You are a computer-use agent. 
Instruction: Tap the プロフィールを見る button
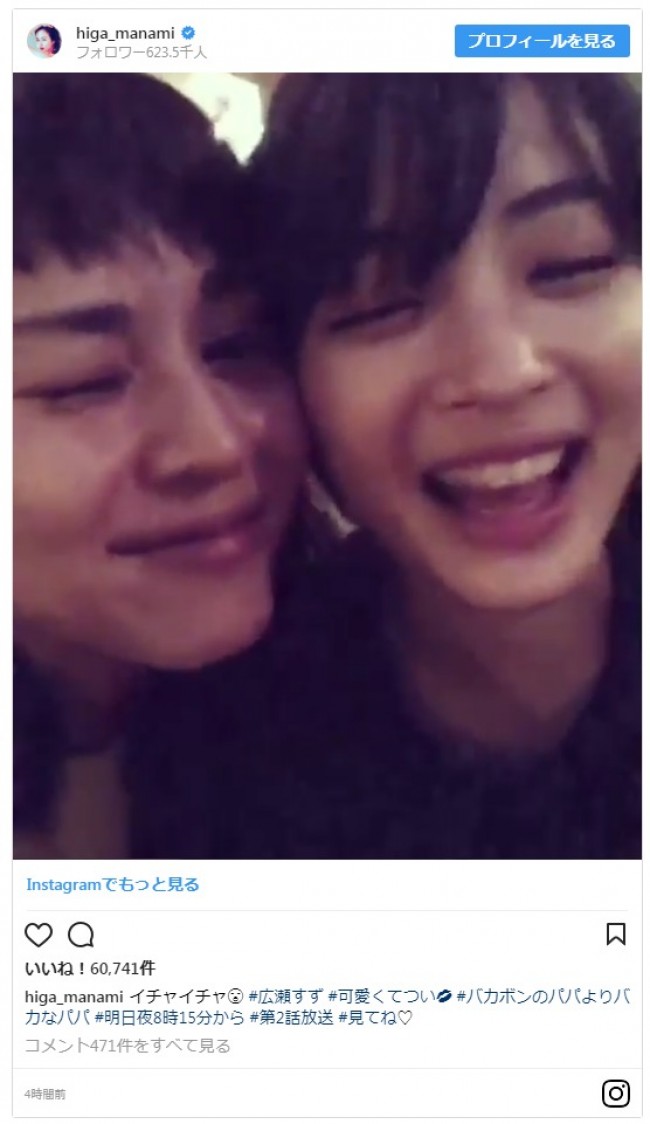click(541, 41)
